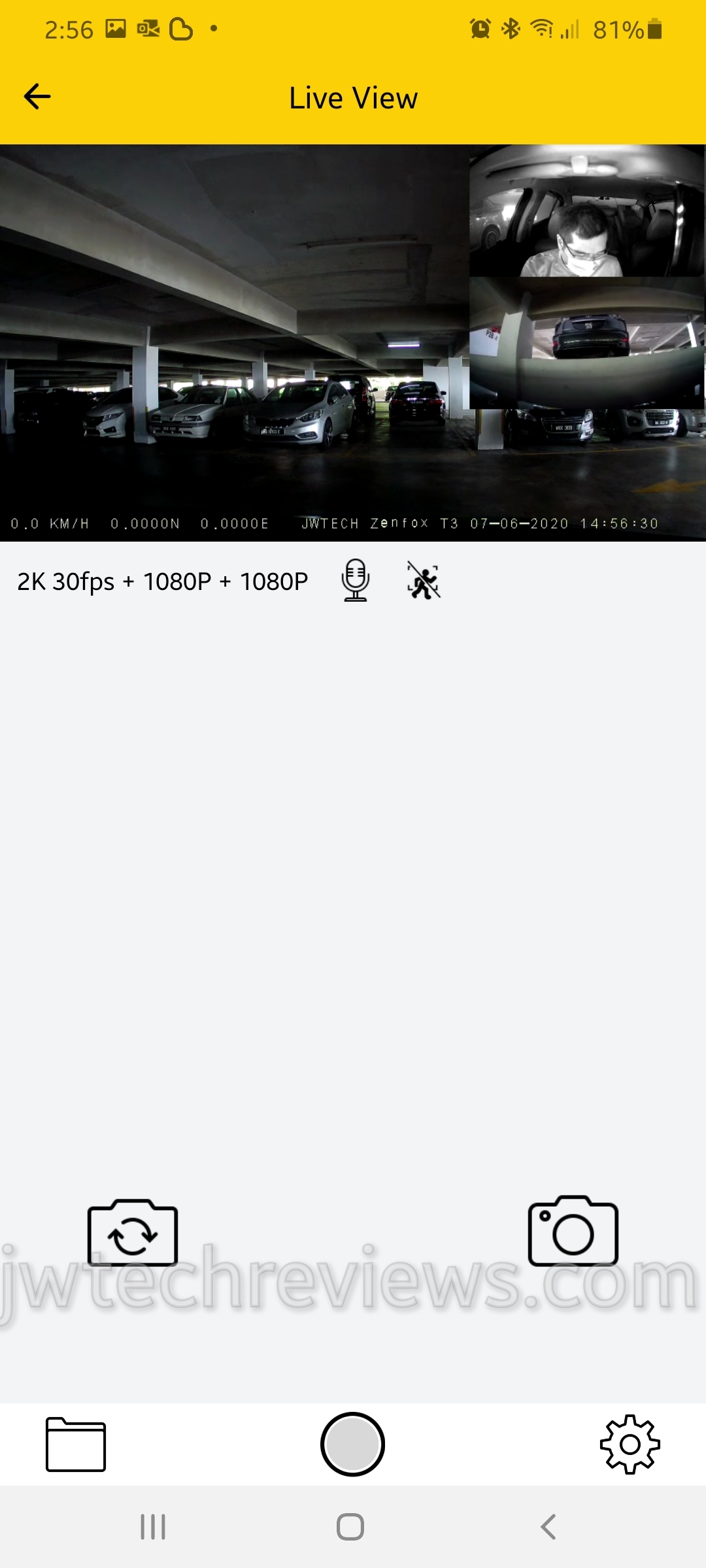
Task: Tap the round record button
Action: click(352, 1444)
